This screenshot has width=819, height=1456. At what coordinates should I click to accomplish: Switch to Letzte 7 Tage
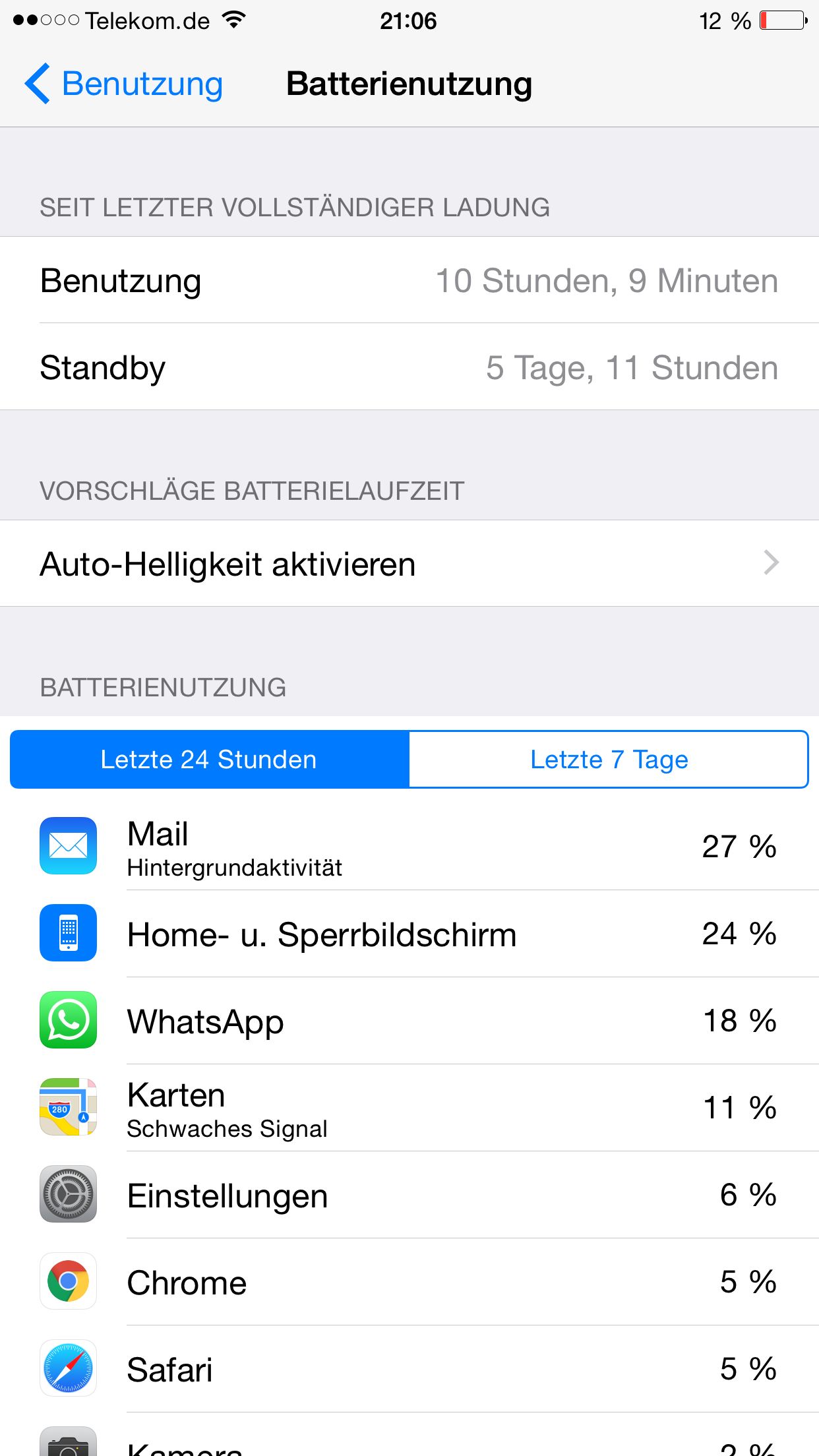pos(609,760)
